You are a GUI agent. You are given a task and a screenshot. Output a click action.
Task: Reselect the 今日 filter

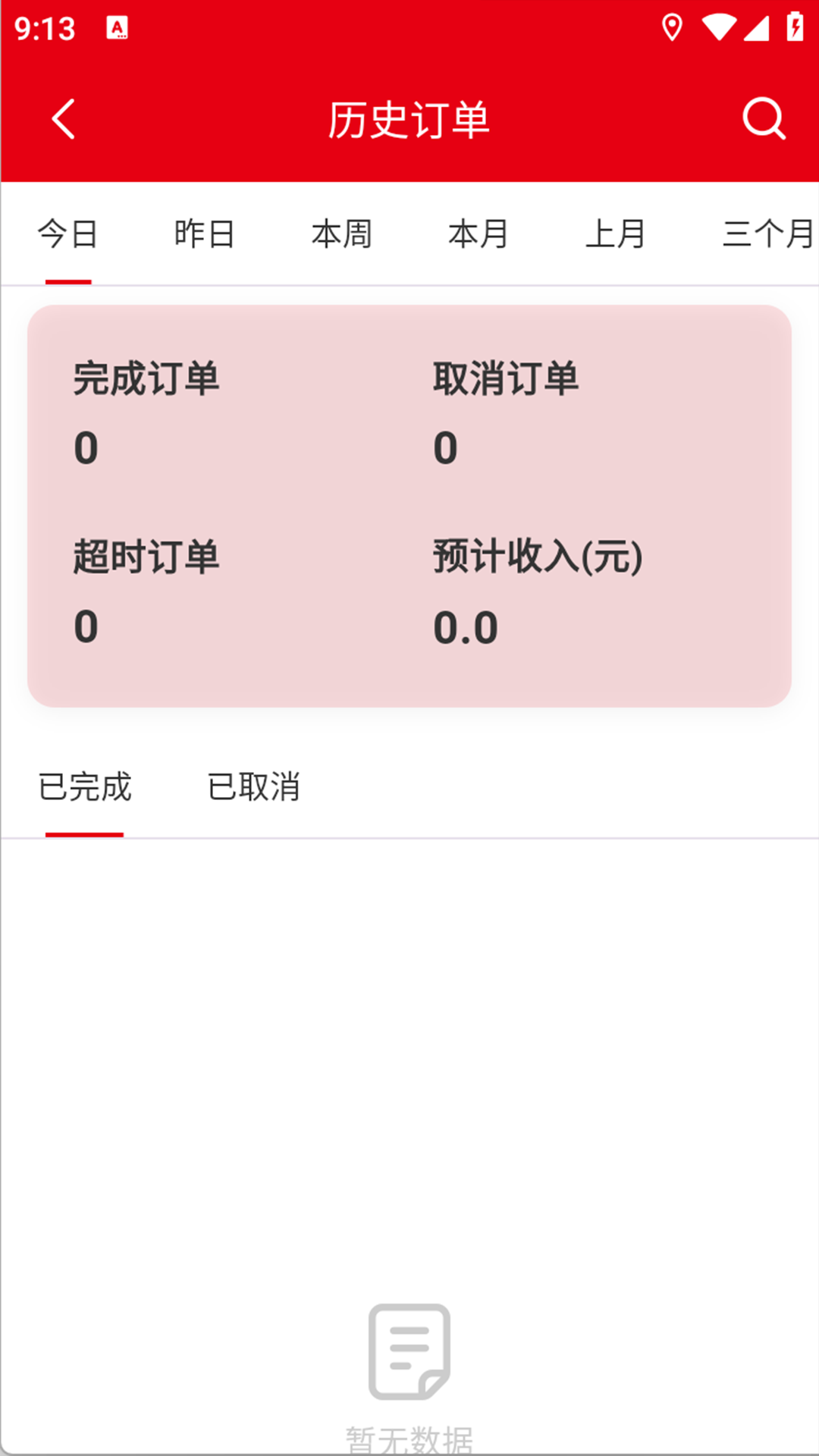point(67,235)
